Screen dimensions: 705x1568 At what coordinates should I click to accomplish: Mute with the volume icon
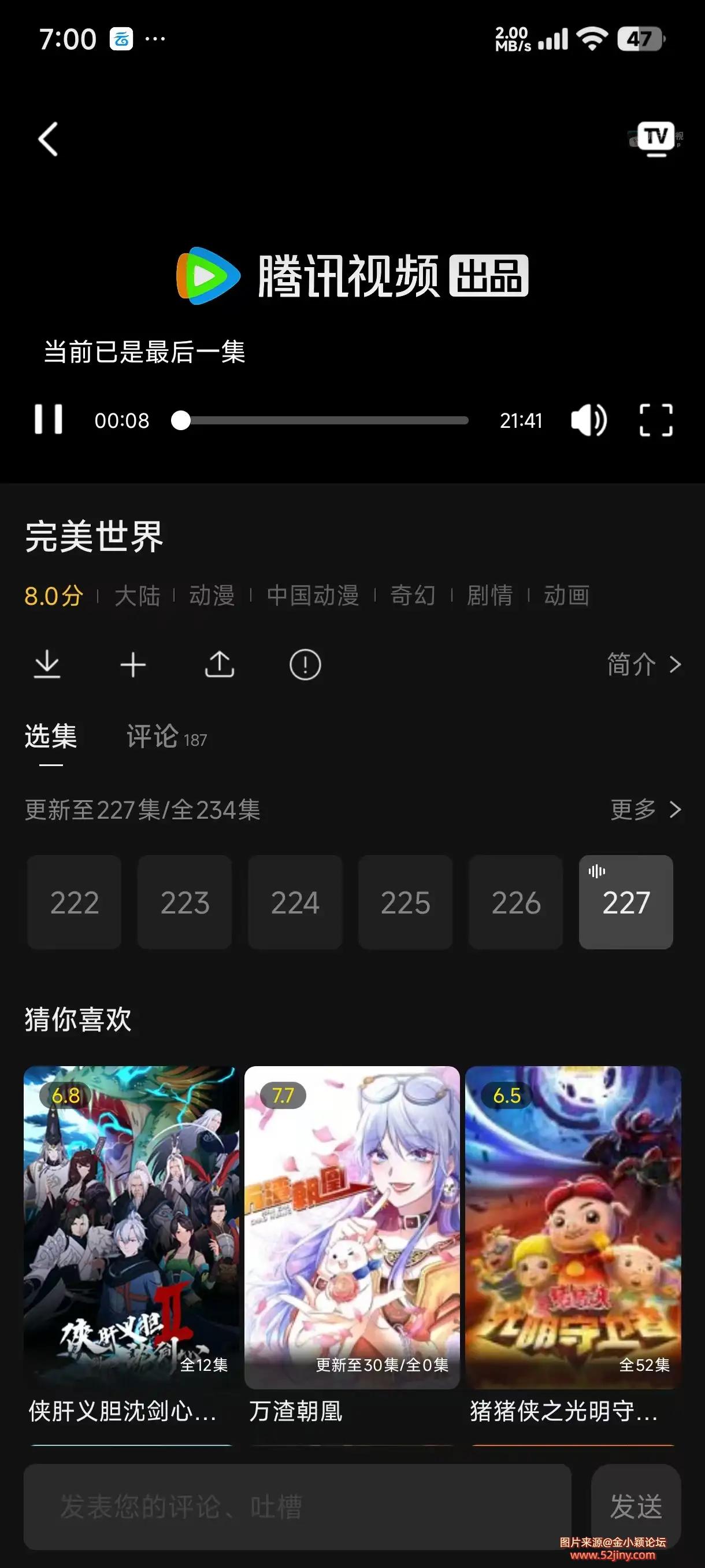point(588,420)
